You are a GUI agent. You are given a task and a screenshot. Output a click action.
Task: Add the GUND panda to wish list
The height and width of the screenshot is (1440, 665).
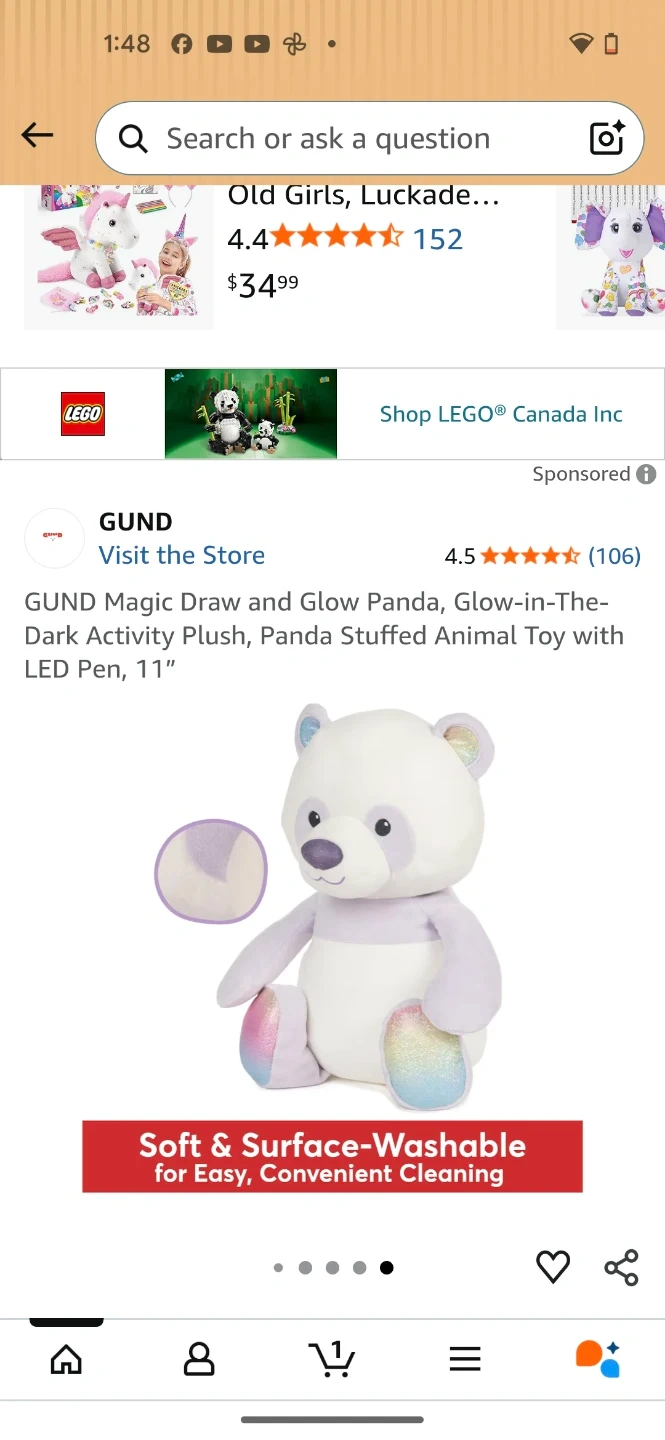click(x=553, y=1267)
